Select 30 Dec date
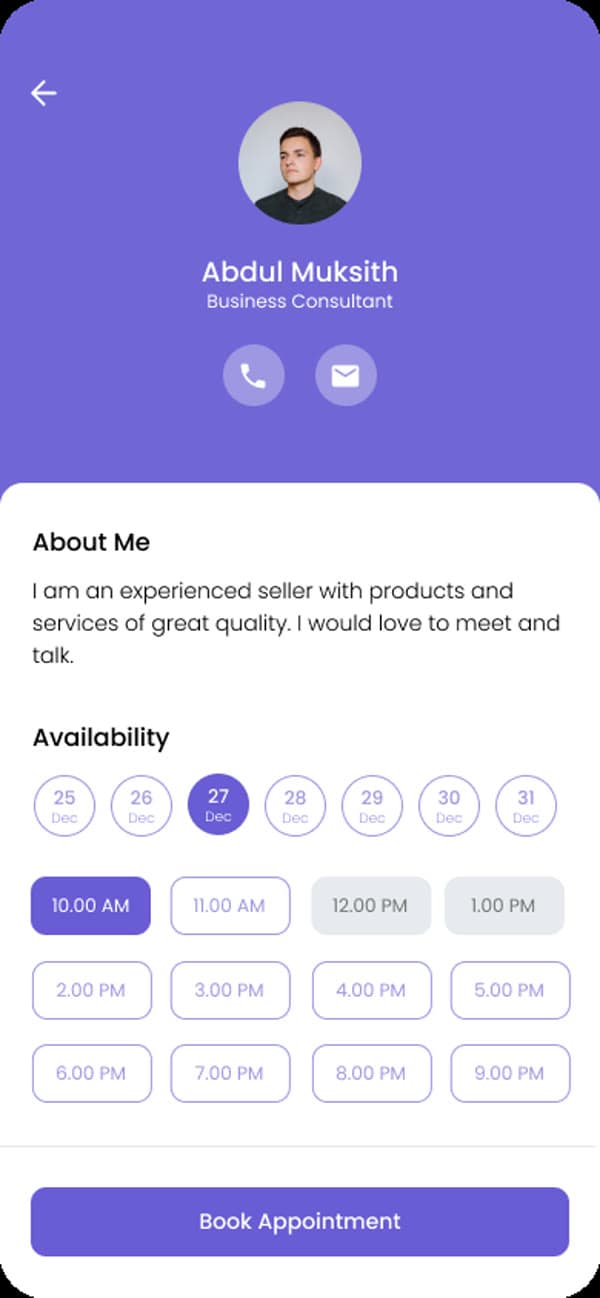This screenshot has height=1298, width=600. click(449, 805)
